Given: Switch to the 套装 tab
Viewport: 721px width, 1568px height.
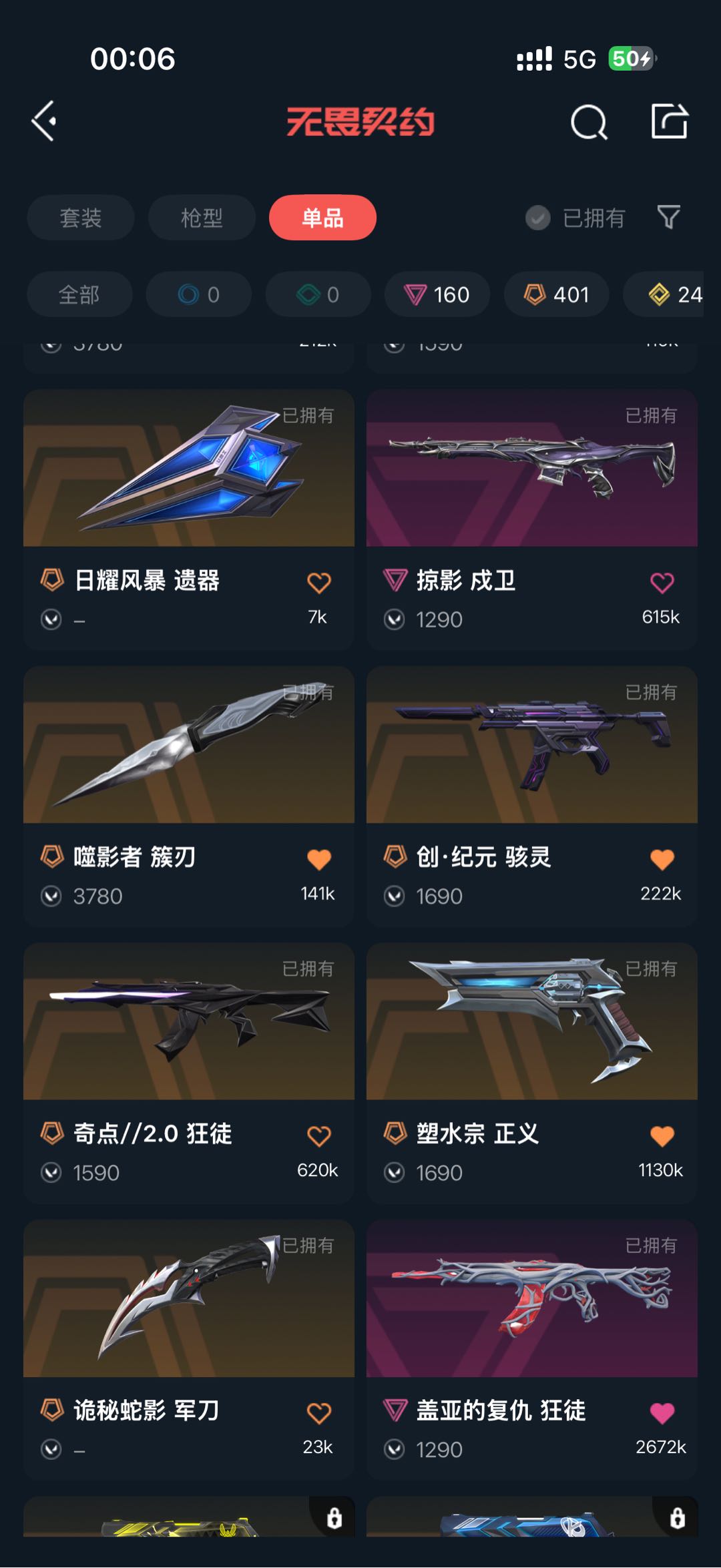Looking at the screenshot, I should [81, 218].
